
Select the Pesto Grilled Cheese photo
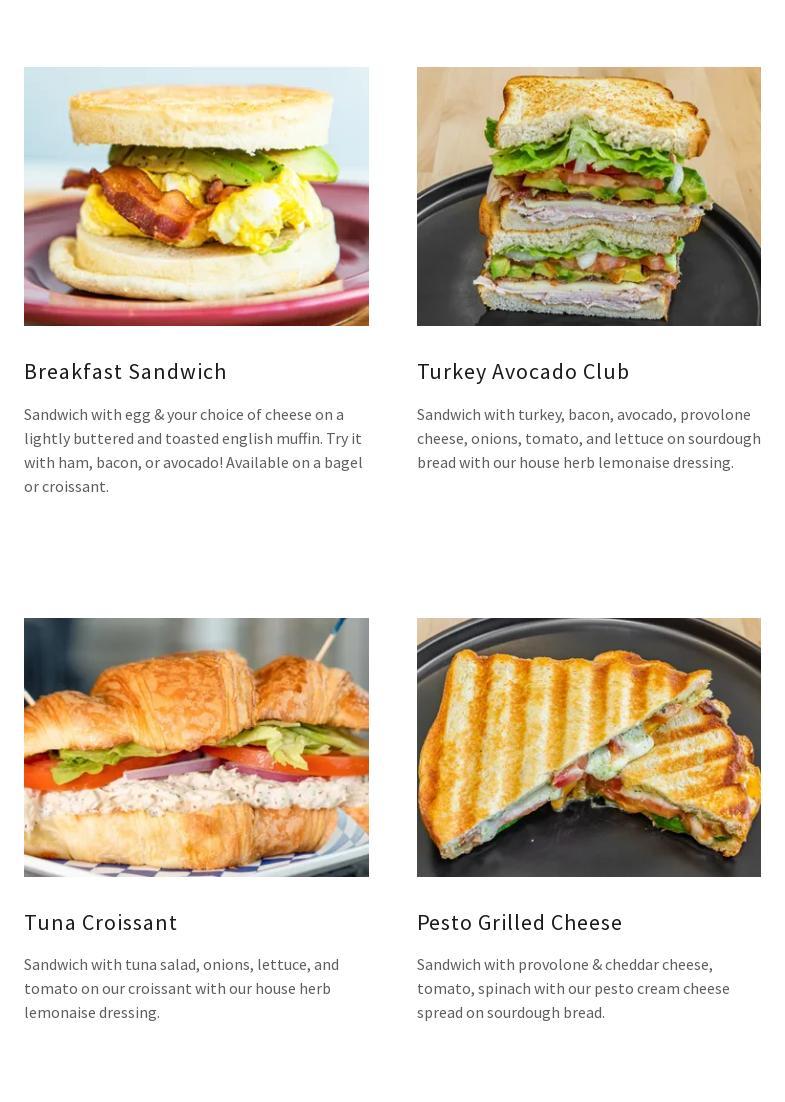click(588, 747)
